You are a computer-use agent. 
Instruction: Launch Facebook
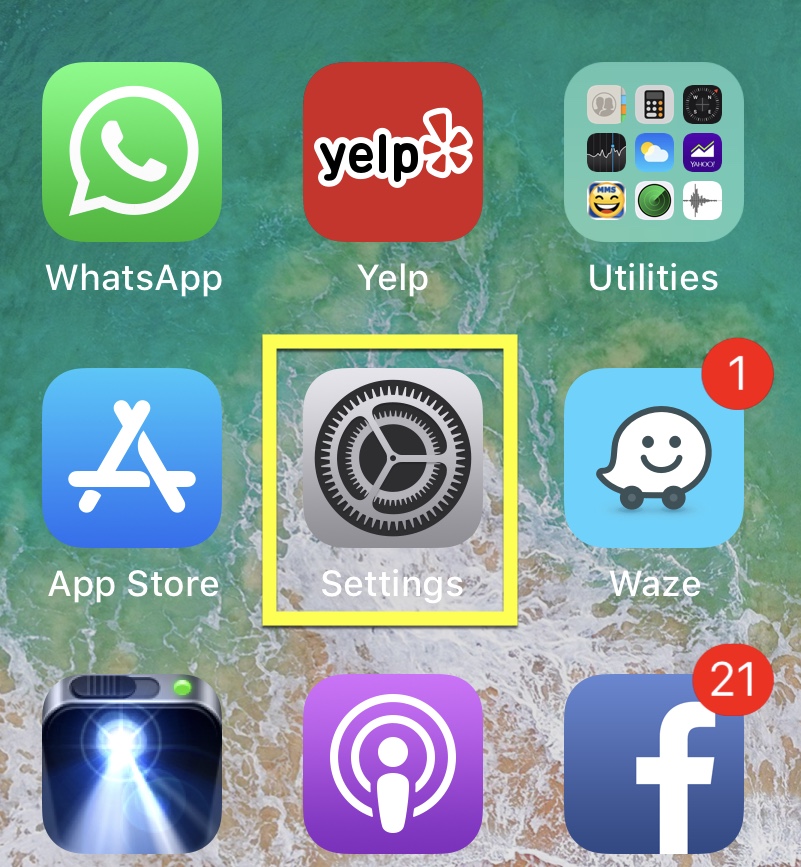click(x=654, y=763)
